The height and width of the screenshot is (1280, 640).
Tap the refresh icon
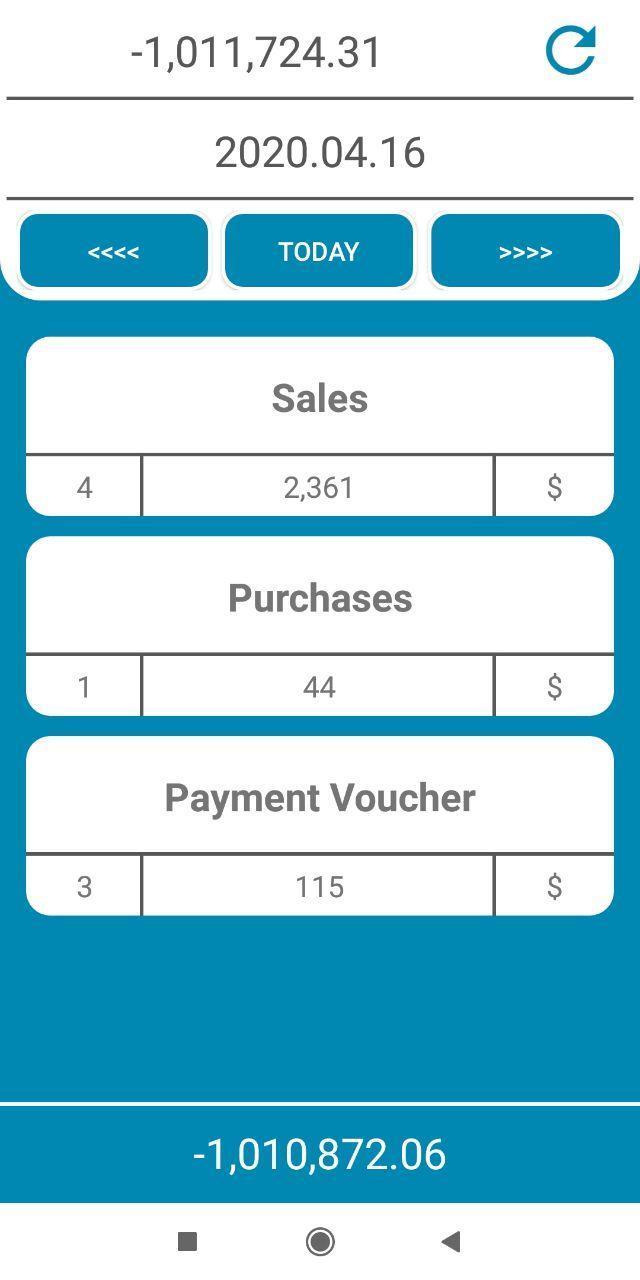(571, 50)
